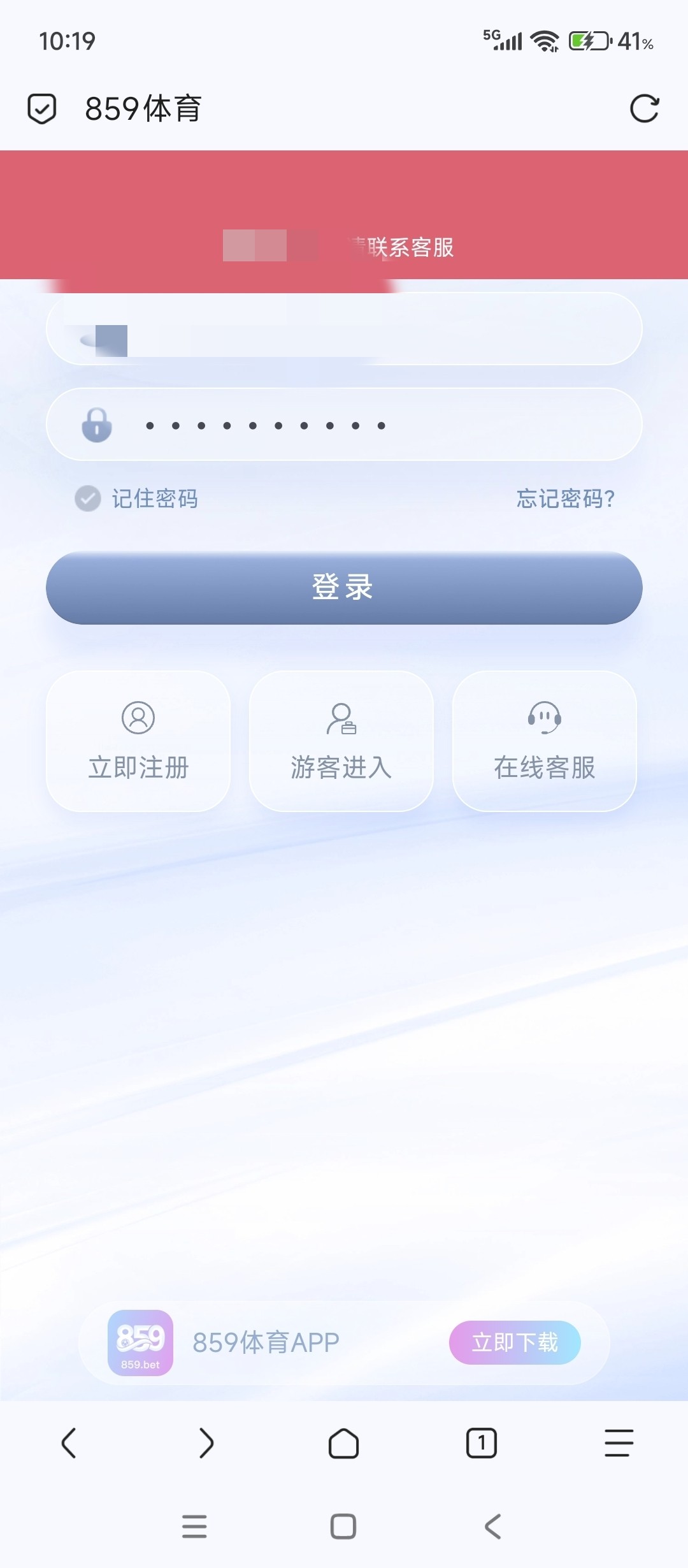
Task: Contact support via 在线客服
Action: pos(545,741)
